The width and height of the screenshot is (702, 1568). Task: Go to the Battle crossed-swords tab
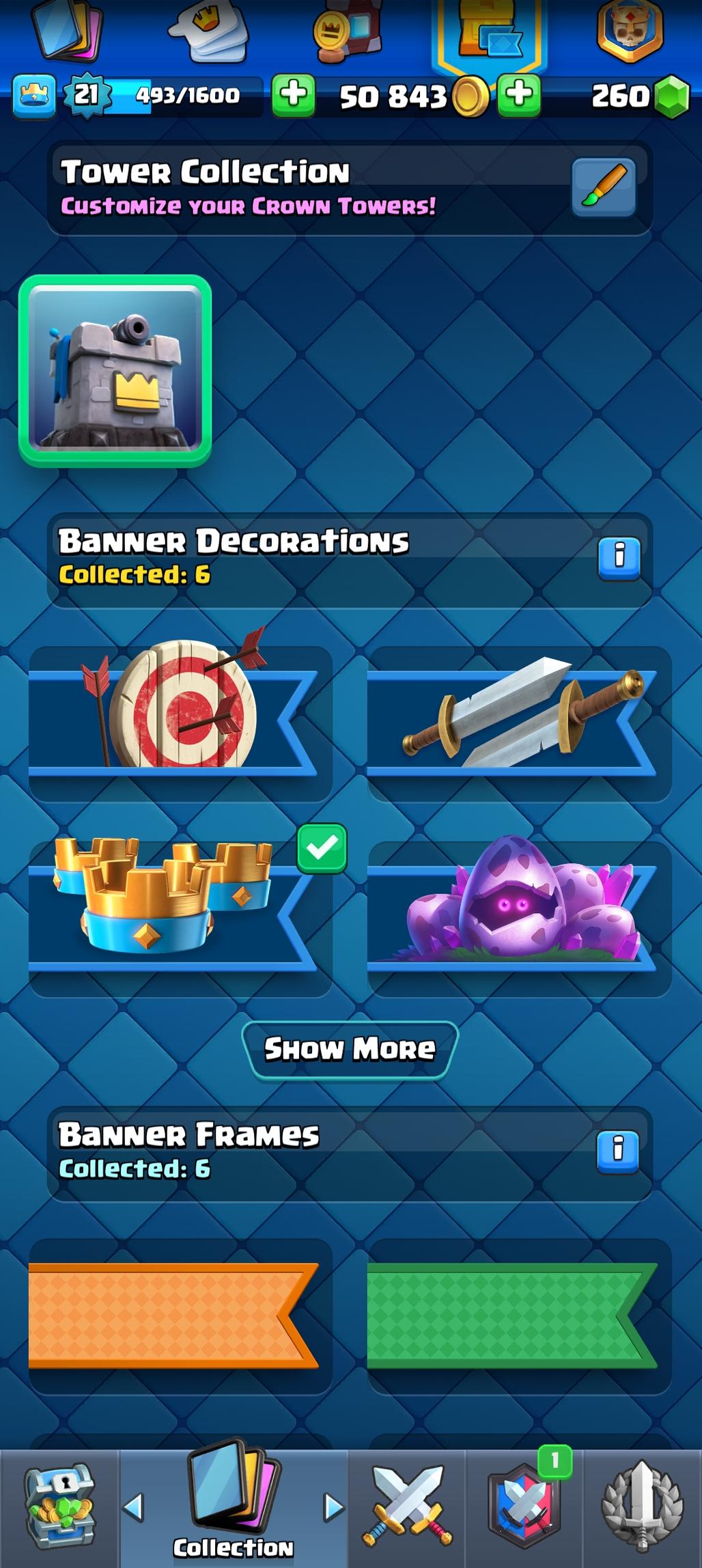[x=408, y=1507]
